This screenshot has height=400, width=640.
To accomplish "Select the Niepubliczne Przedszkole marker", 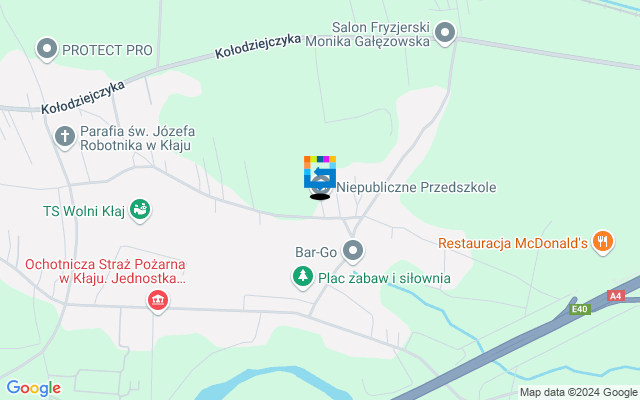I will click(x=320, y=187).
